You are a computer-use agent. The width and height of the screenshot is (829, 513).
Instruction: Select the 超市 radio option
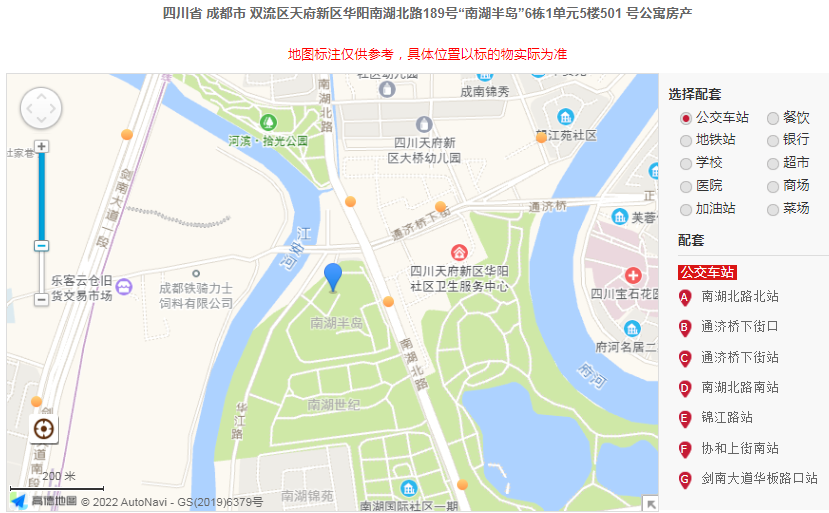point(773,164)
